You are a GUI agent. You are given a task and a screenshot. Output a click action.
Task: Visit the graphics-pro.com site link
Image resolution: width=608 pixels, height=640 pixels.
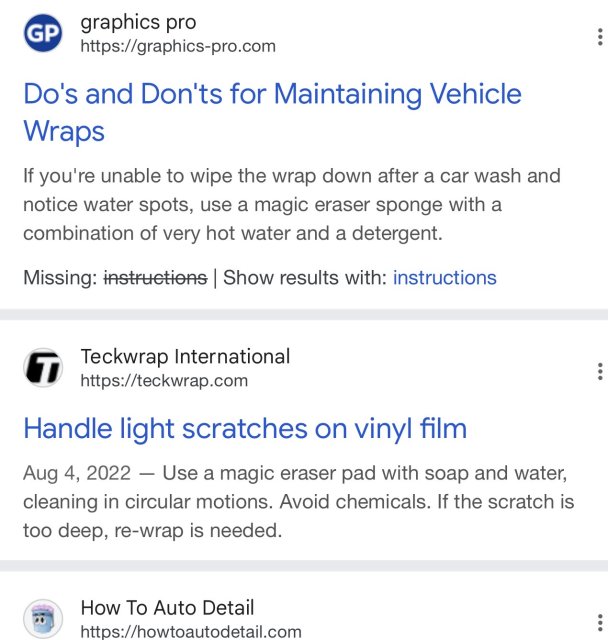[177, 46]
